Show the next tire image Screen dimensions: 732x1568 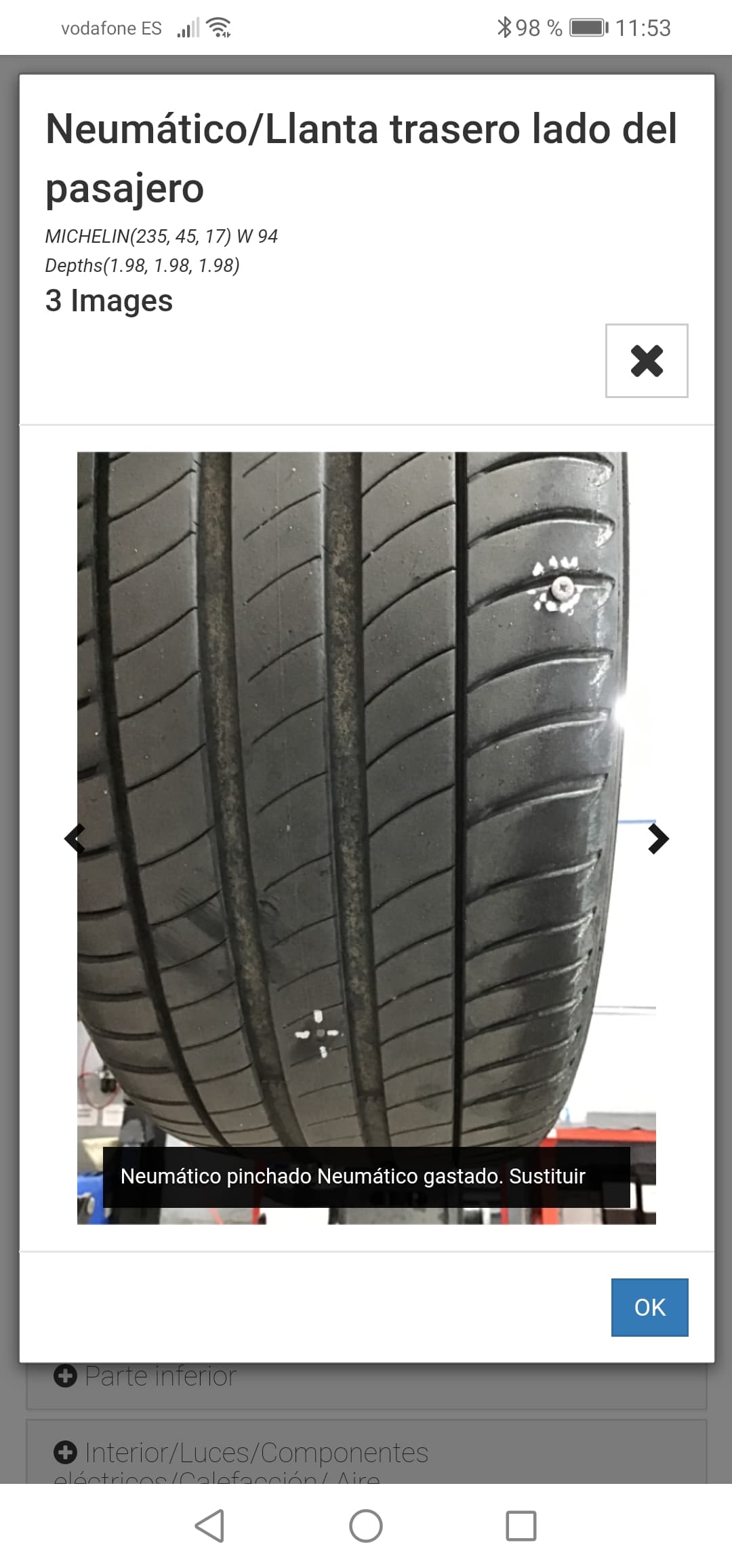pos(658,839)
